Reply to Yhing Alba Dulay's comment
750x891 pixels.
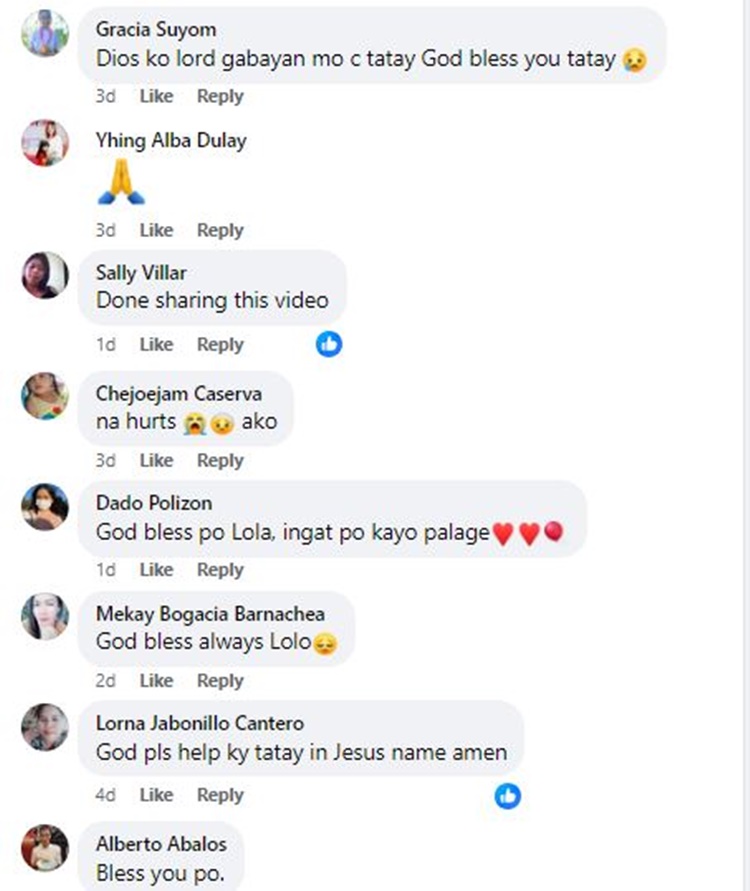click(220, 230)
